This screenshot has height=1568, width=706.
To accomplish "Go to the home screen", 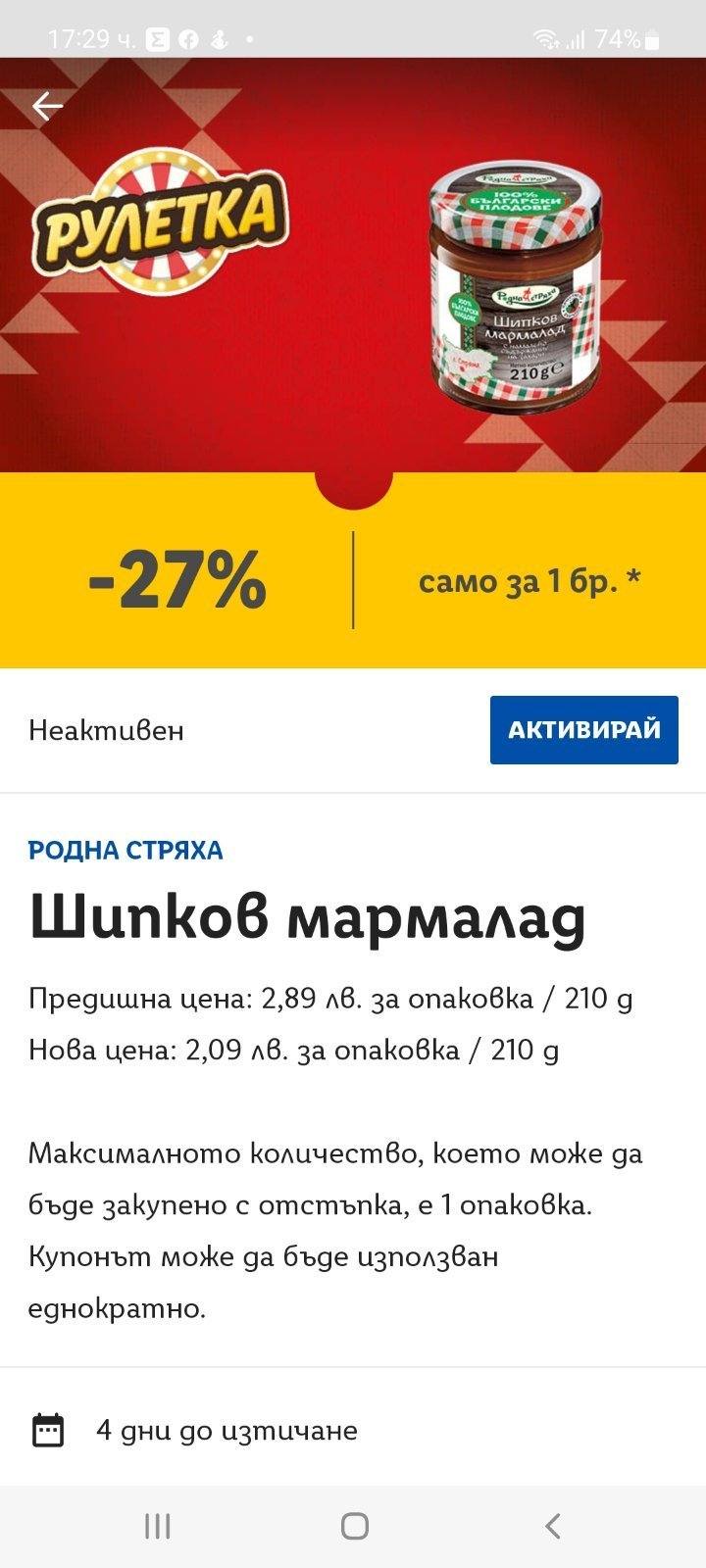I will 354,1526.
